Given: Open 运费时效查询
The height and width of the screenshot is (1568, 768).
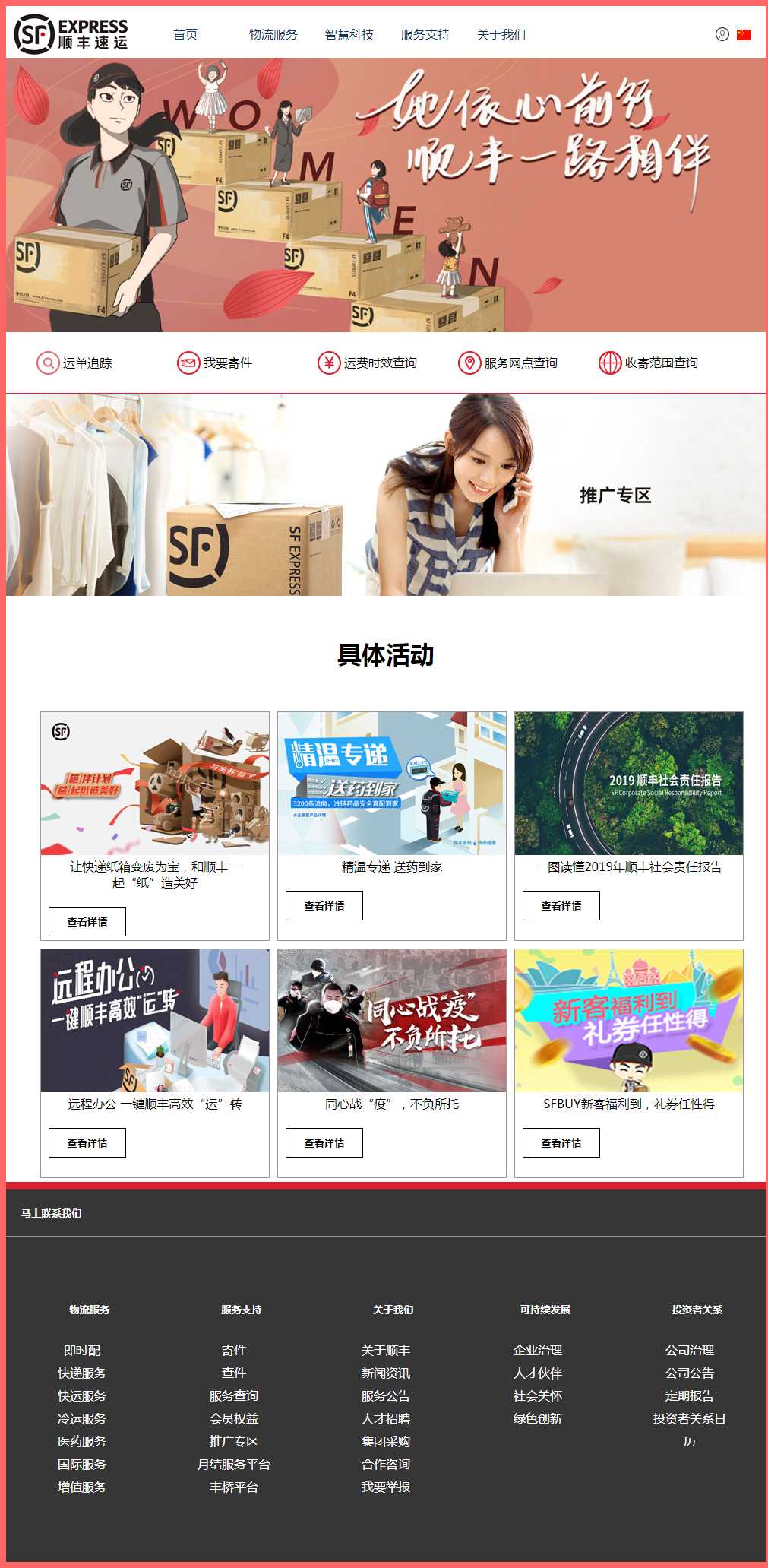Looking at the screenshot, I should tap(368, 363).
